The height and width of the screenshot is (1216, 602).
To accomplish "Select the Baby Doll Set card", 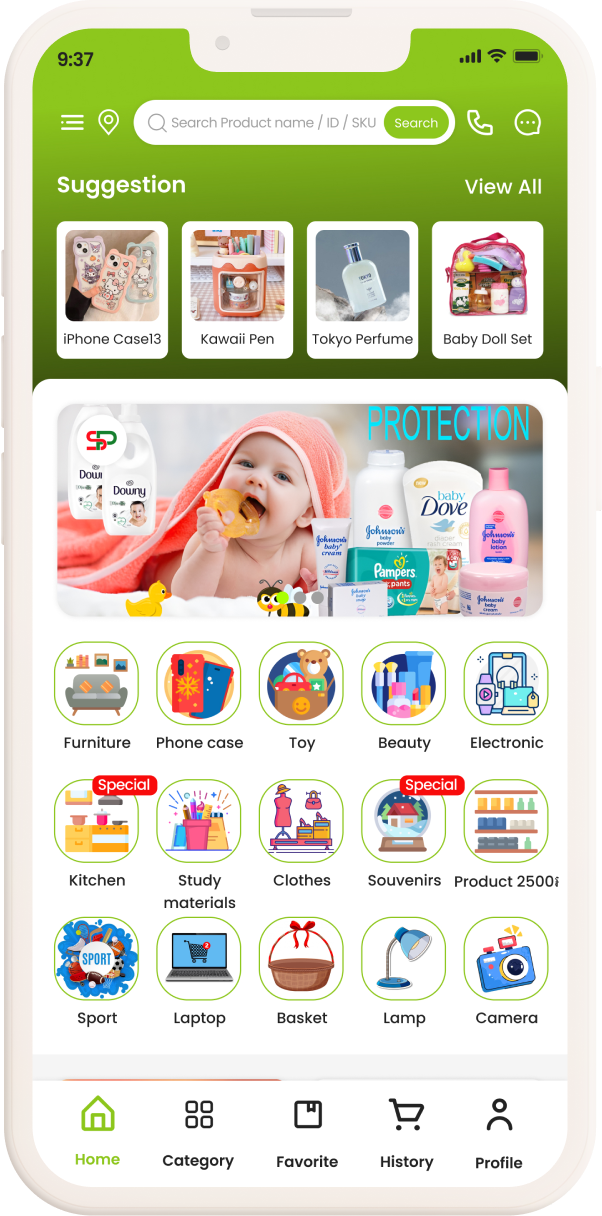I will point(487,289).
